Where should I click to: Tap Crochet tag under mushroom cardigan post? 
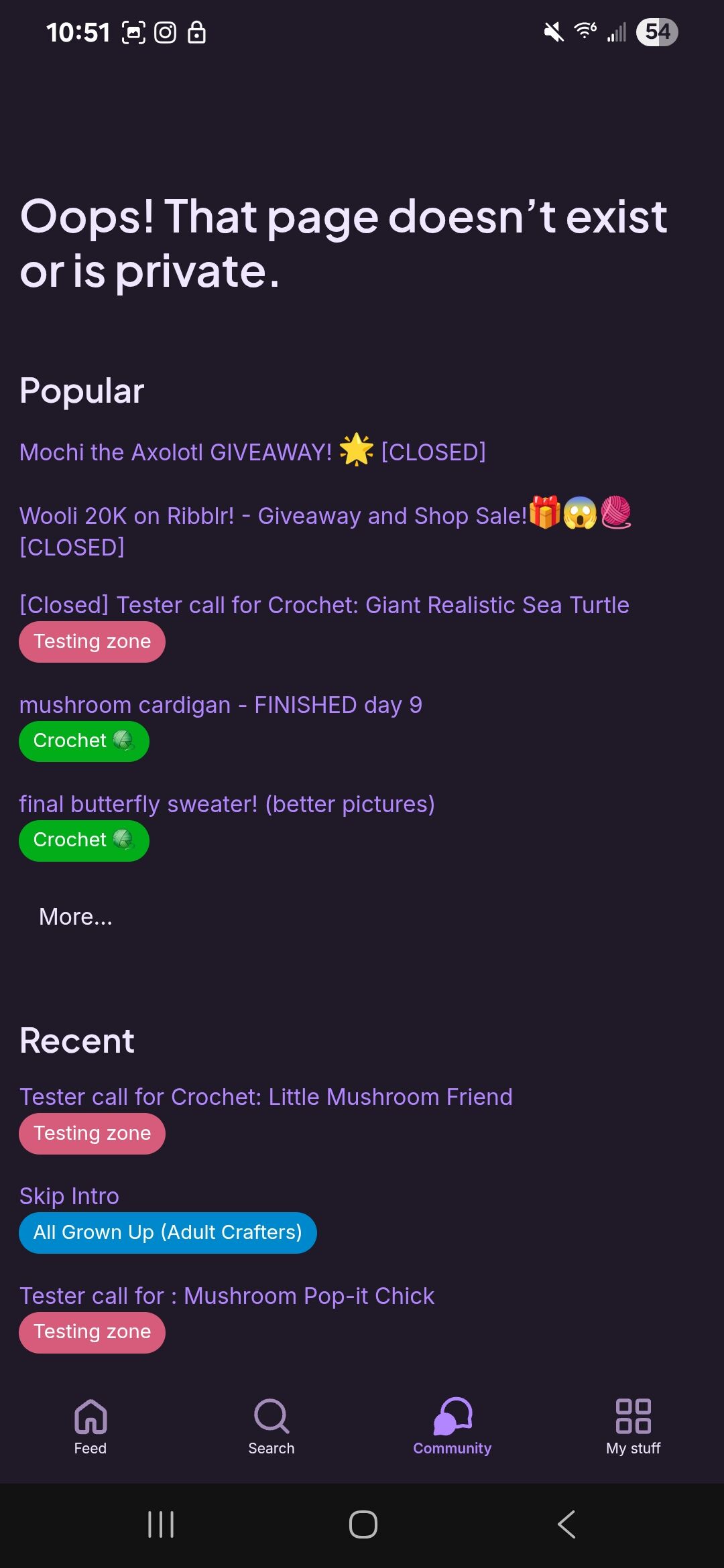point(84,741)
